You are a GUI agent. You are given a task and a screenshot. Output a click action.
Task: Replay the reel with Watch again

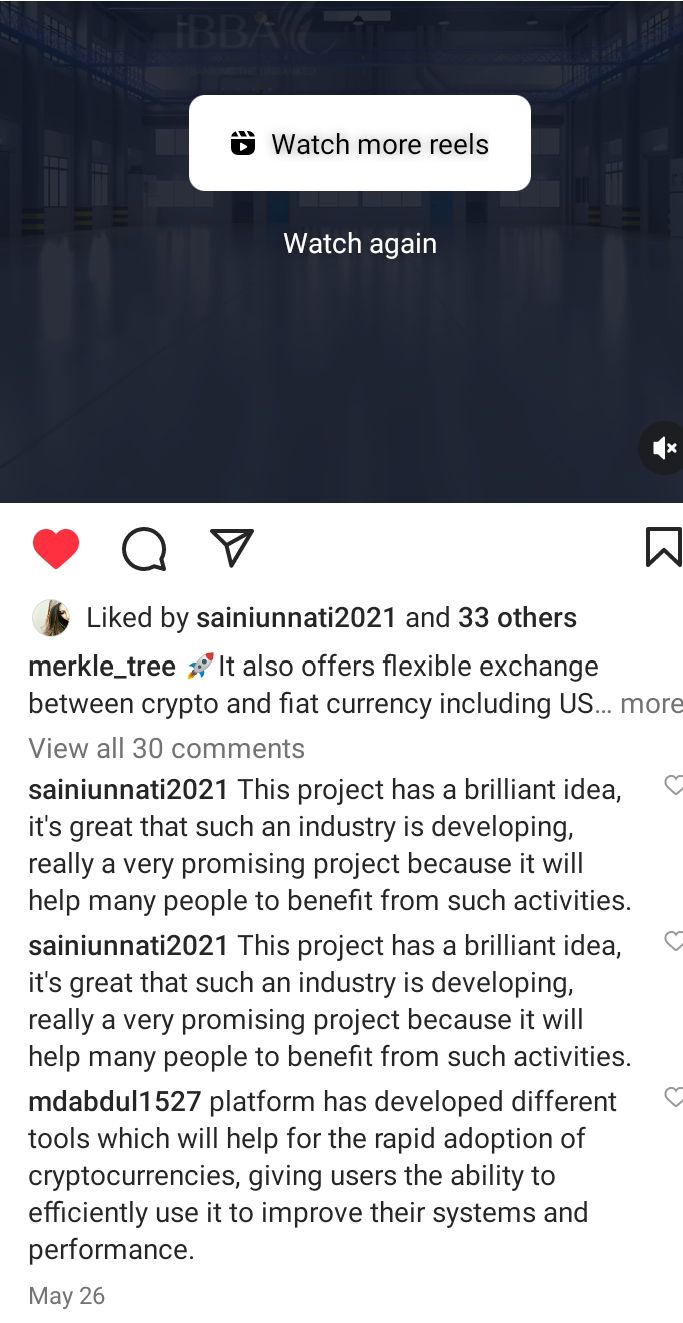[x=359, y=243]
